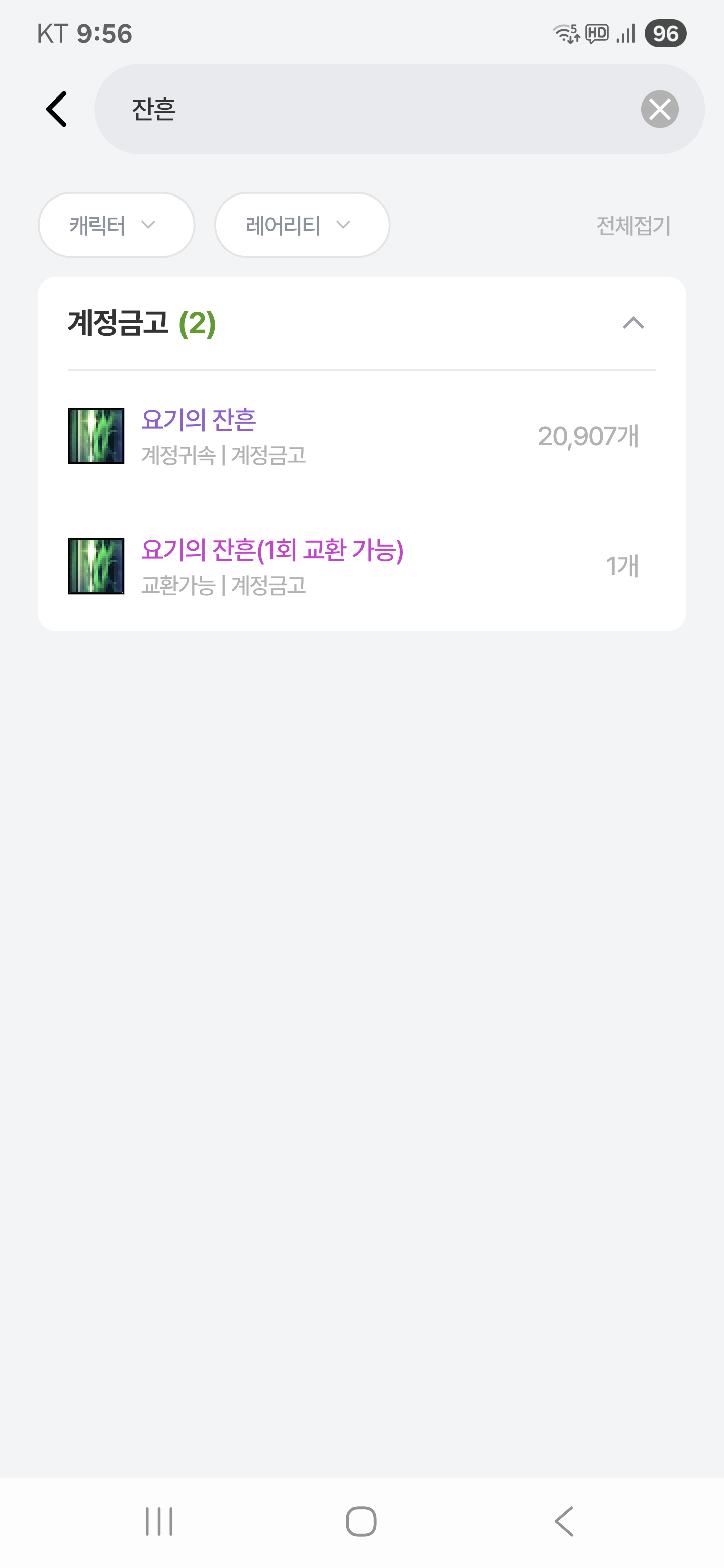
Task: Collapse the 계정금고 section
Action: [x=633, y=323]
